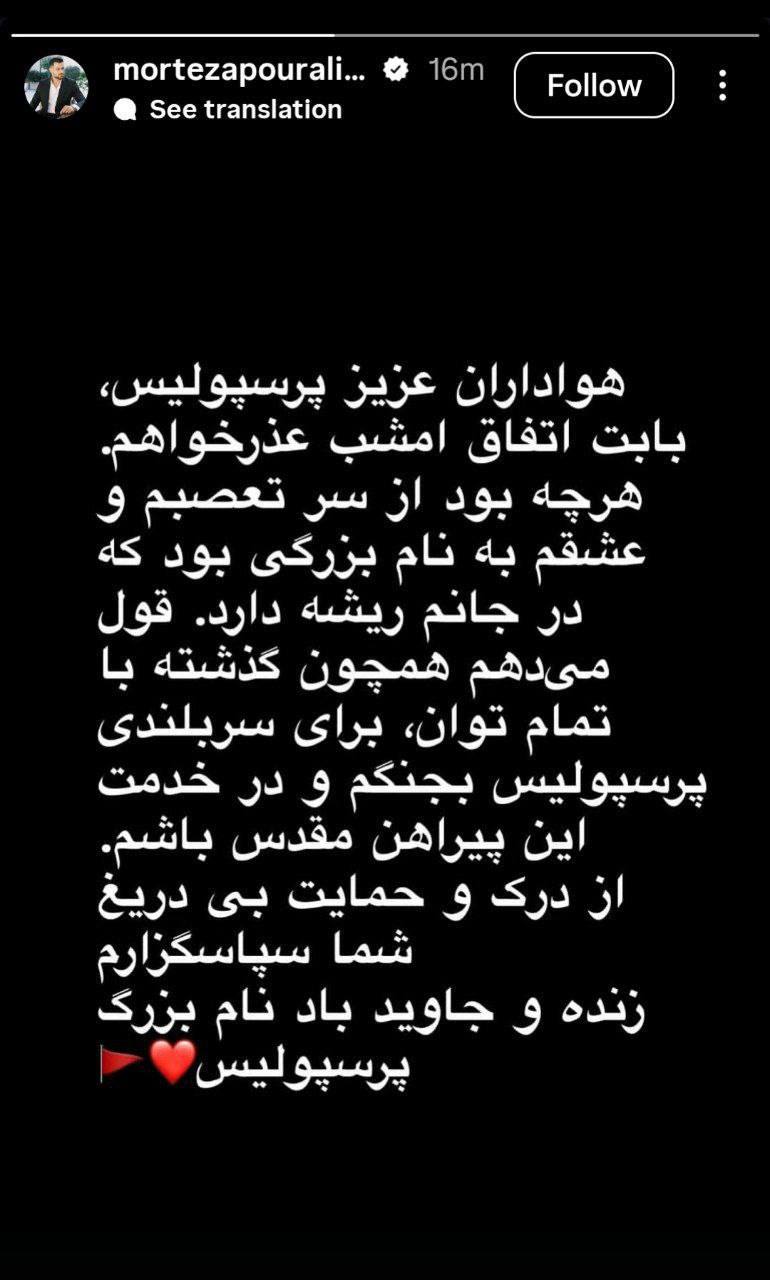Open the mortezapourali username profile link
Screen dimensions: 770x1280
240,70
